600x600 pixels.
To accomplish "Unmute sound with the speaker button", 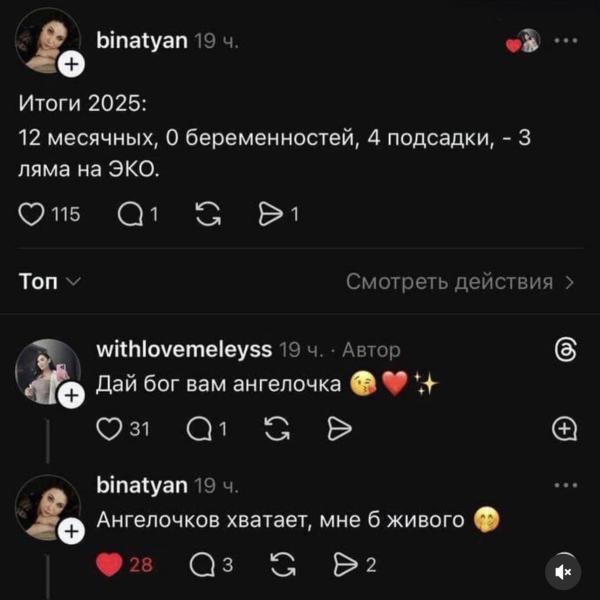I will [x=563, y=572].
